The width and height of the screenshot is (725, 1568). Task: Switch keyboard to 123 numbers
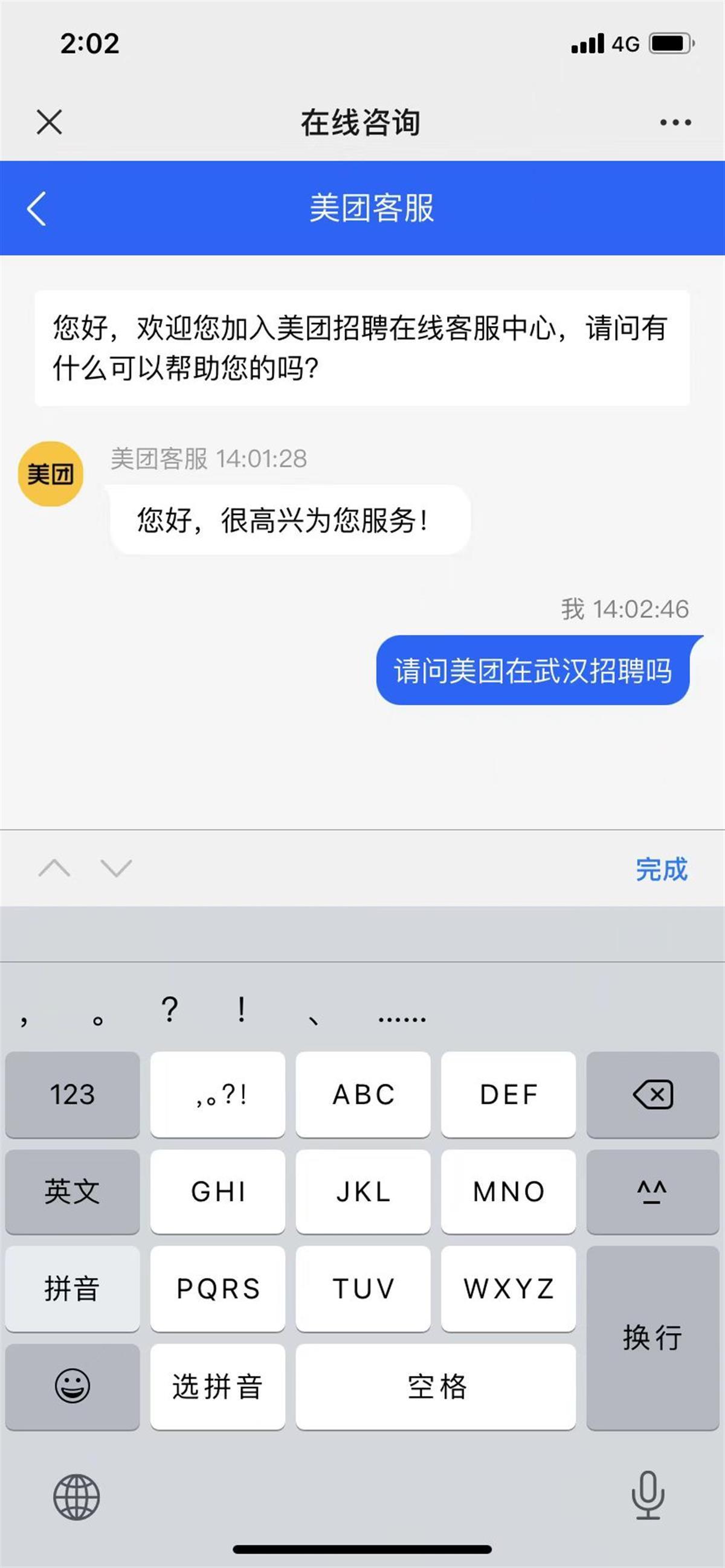click(x=72, y=1094)
